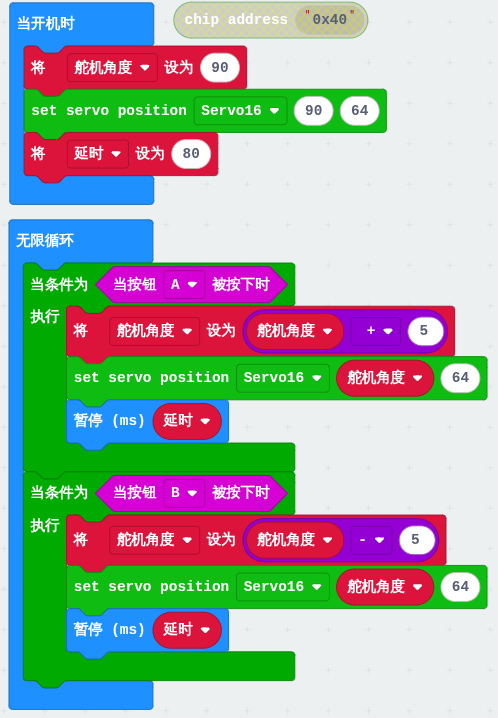The image size is (498, 718).
Task: Select the 当开机时 block
Action: pos(46,23)
